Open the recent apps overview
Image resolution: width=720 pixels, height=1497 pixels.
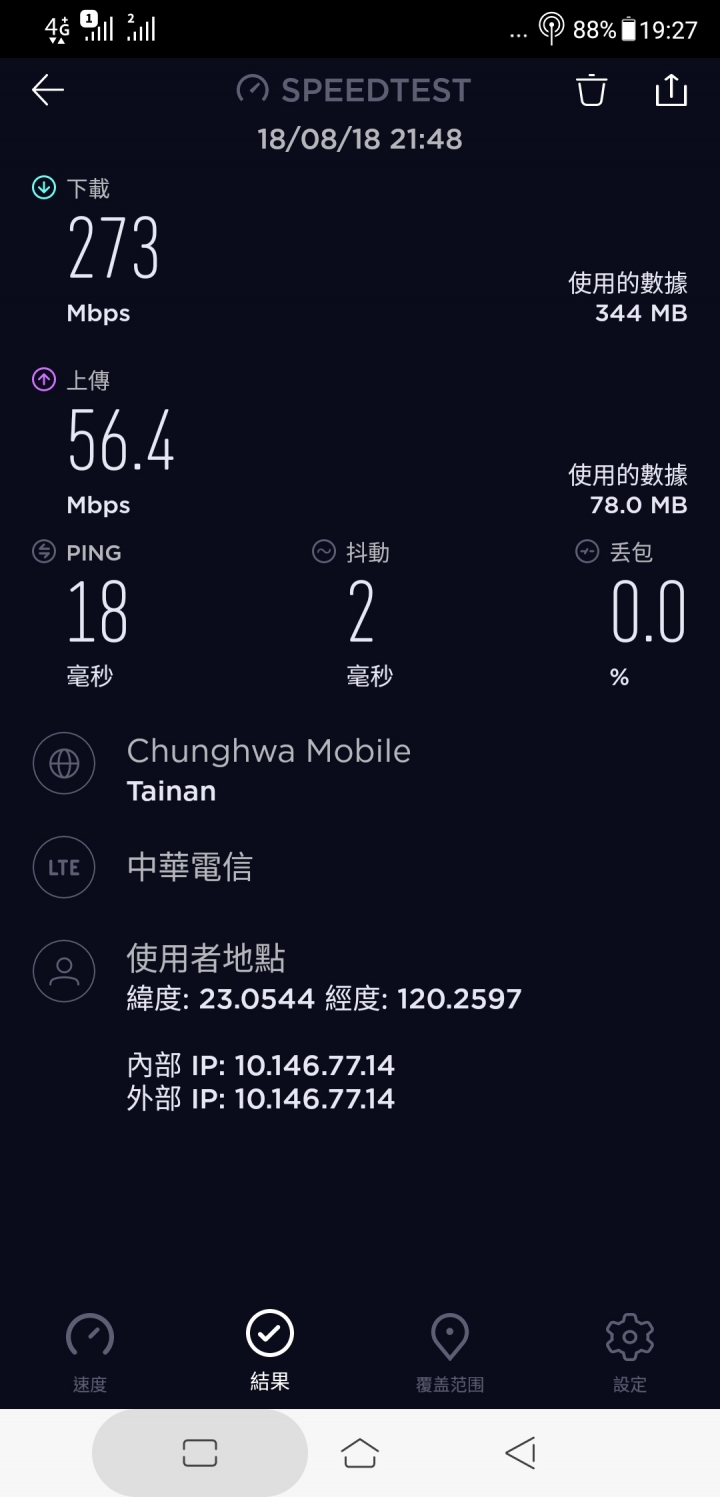tap(200, 1452)
